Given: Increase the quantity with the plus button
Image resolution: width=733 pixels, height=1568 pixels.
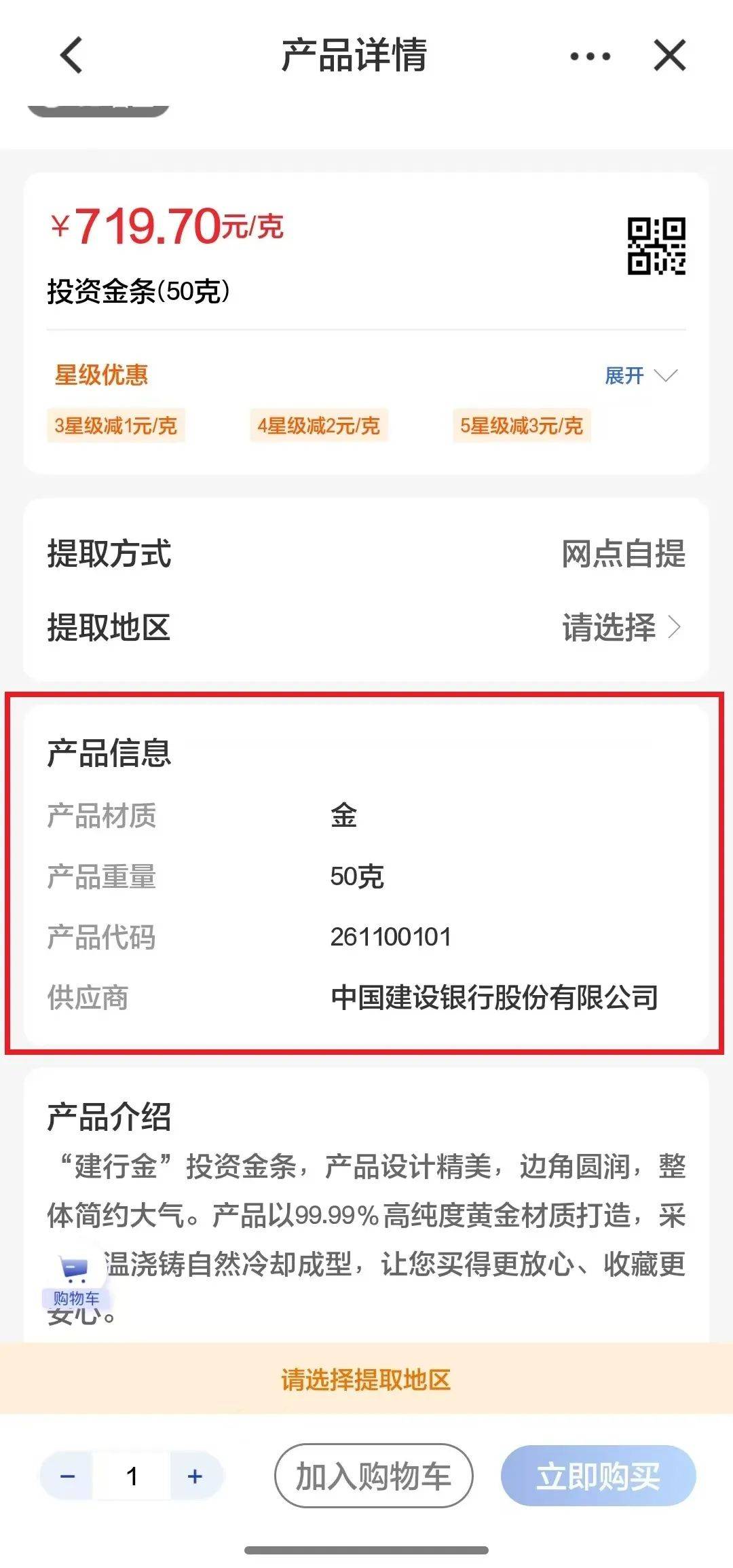Looking at the screenshot, I should pyautogui.click(x=195, y=1476).
